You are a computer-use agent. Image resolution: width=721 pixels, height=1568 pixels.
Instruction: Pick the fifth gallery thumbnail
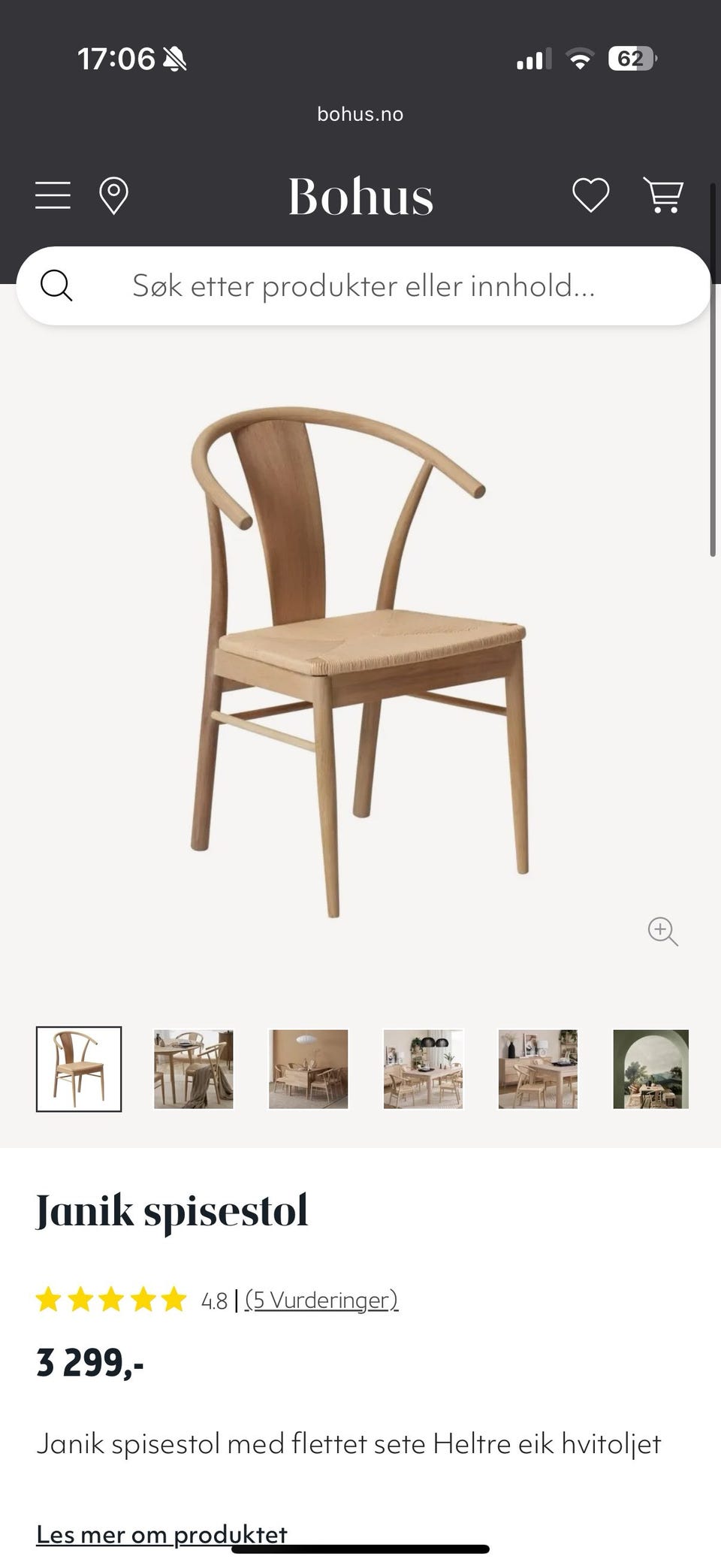(x=538, y=1068)
